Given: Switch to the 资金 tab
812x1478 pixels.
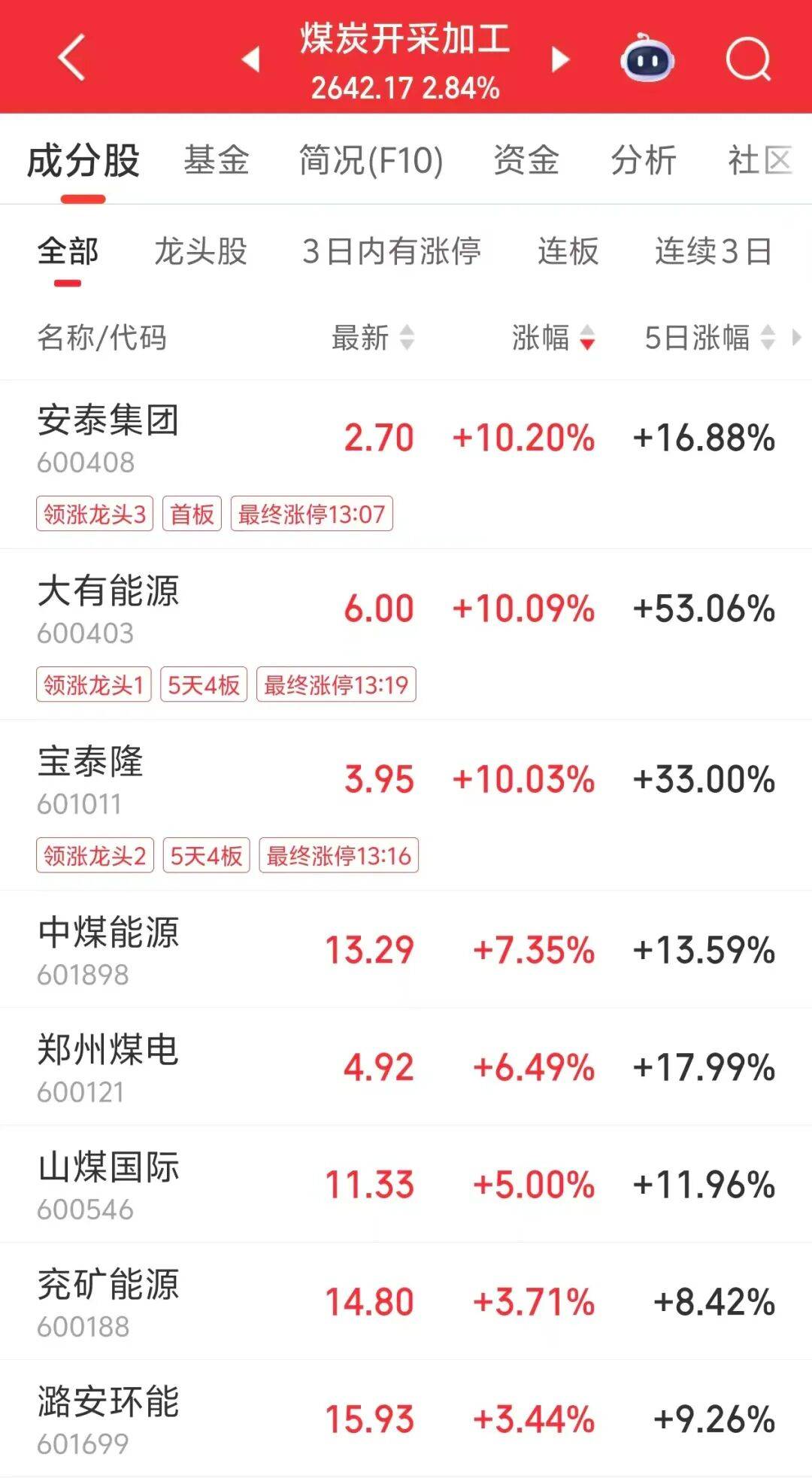Looking at the screenshot, I should 526,160.
